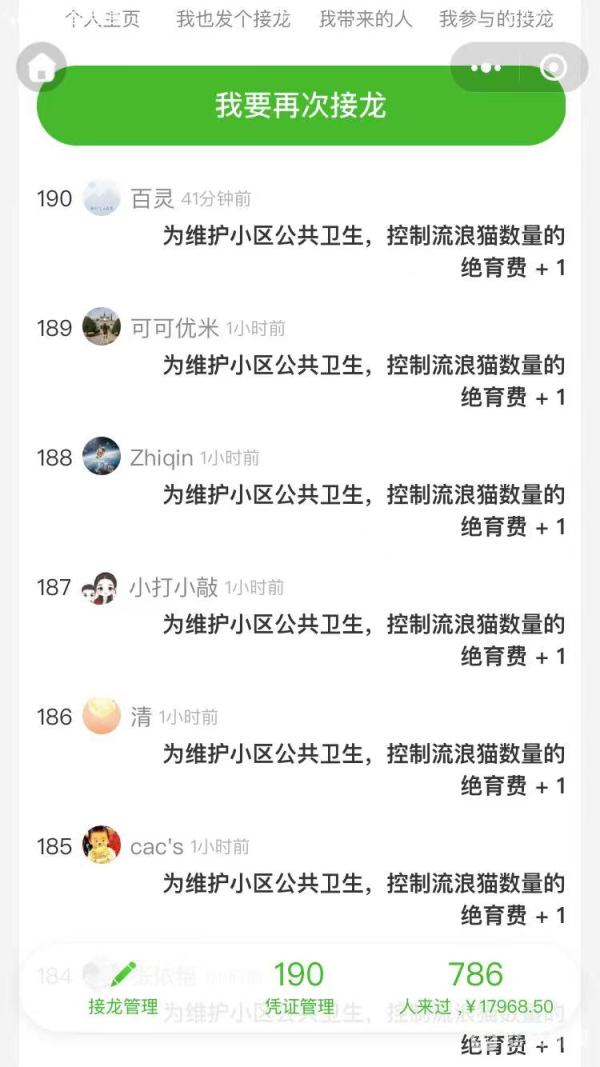Close the mini program with the circle icon

pos(552,67)
